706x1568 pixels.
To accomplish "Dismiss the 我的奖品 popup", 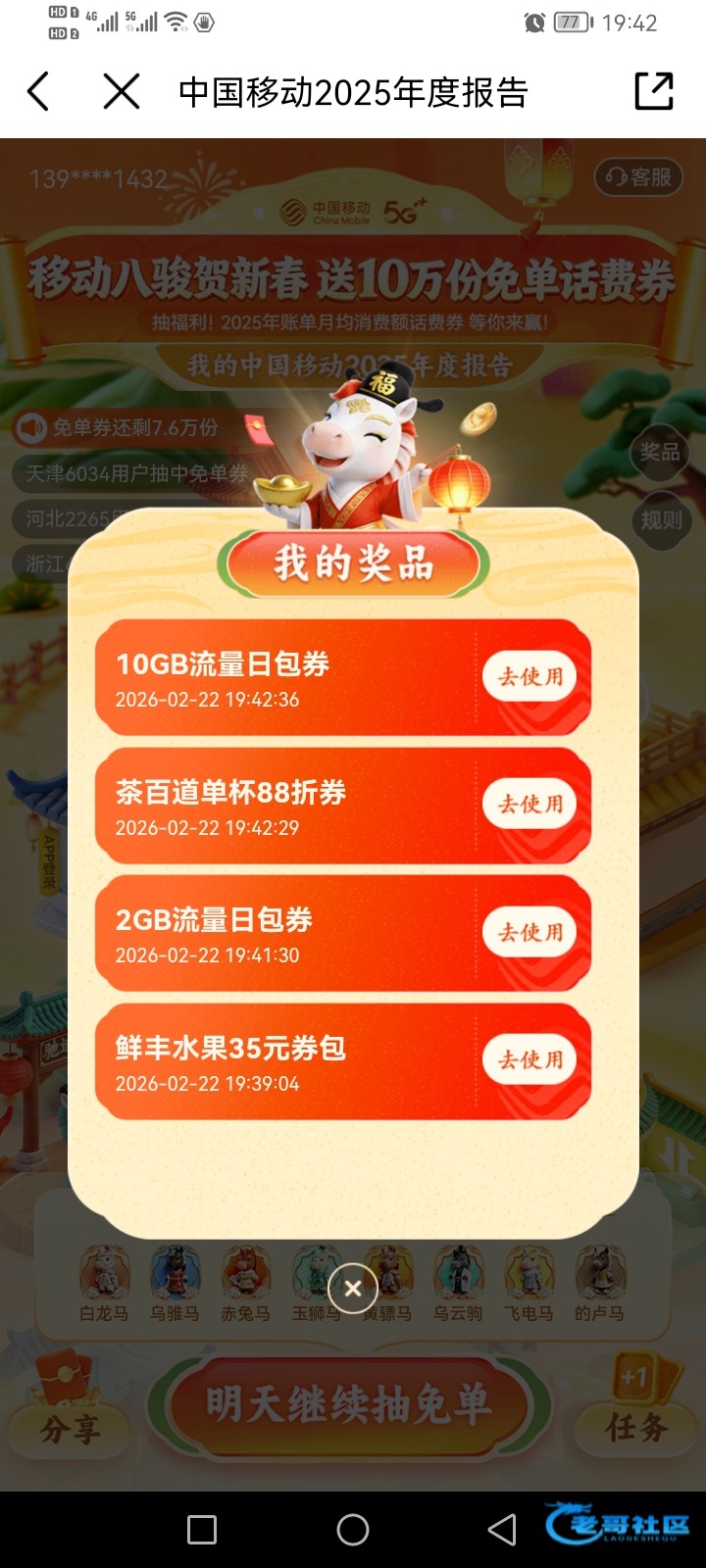I will click(353, 1289).
